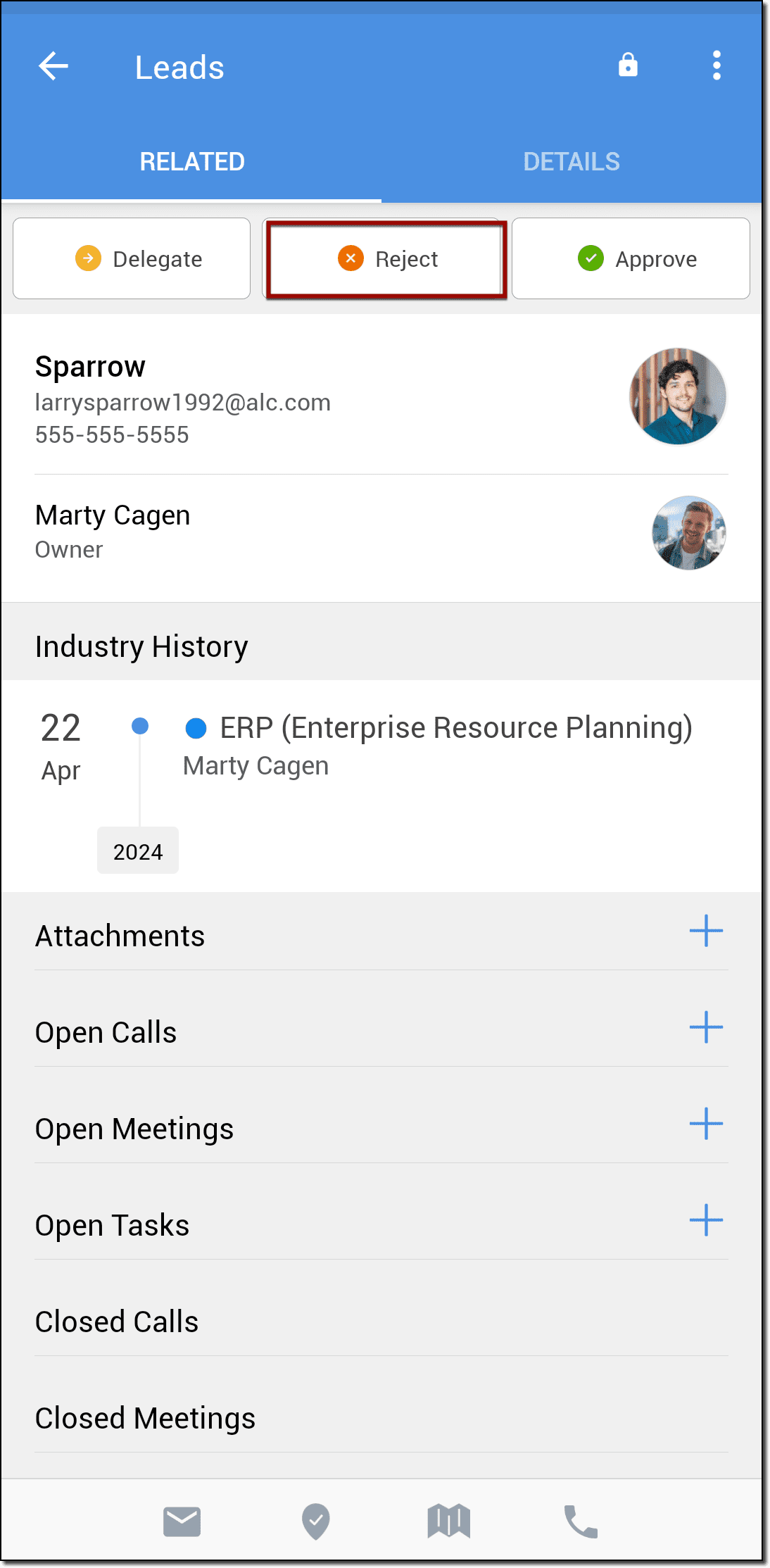Reject this lead
The width and height of the screenshot is (770, 1568).
click(x=386, y=259)
